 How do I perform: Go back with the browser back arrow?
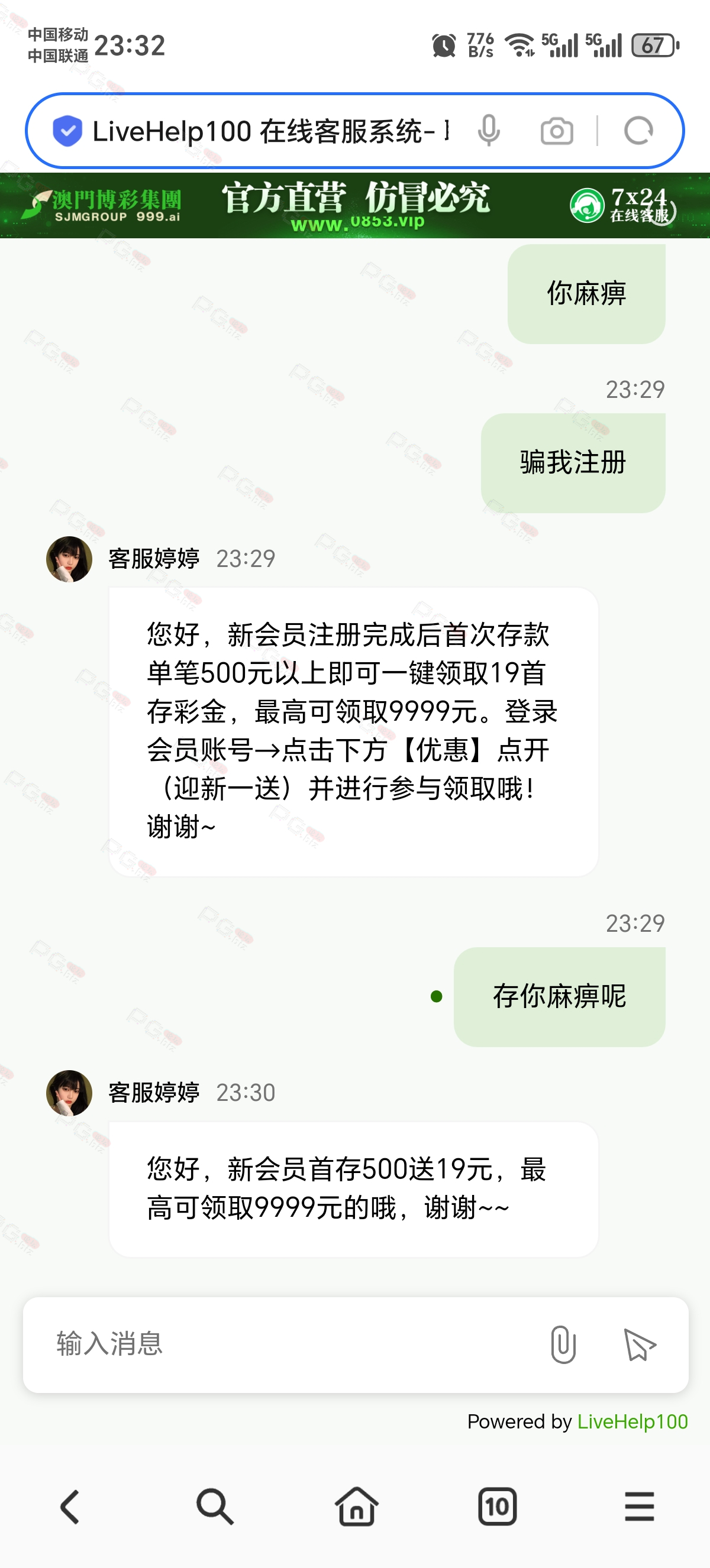point(70,1507)
